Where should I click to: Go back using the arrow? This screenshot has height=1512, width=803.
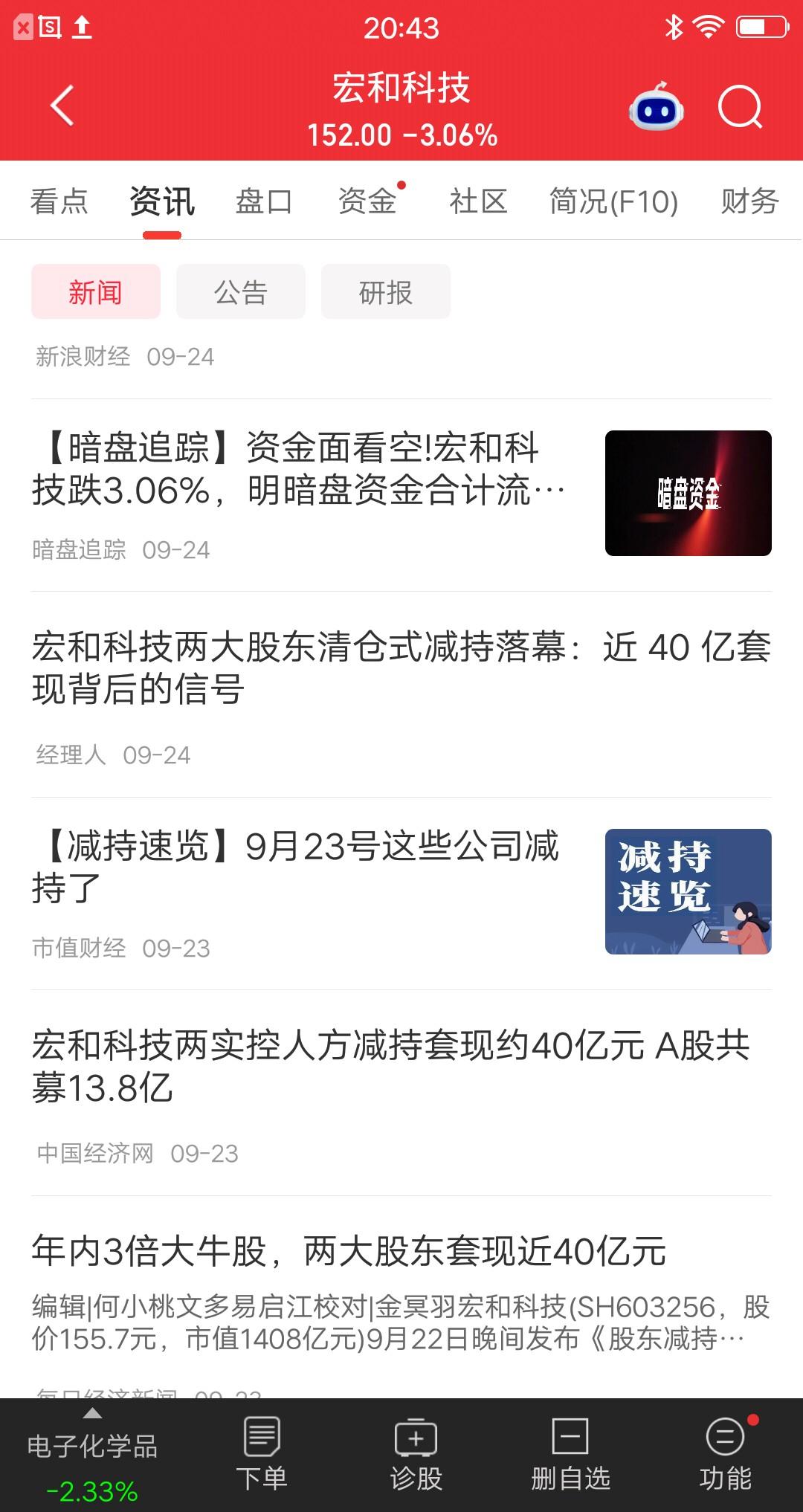(62, 106)
